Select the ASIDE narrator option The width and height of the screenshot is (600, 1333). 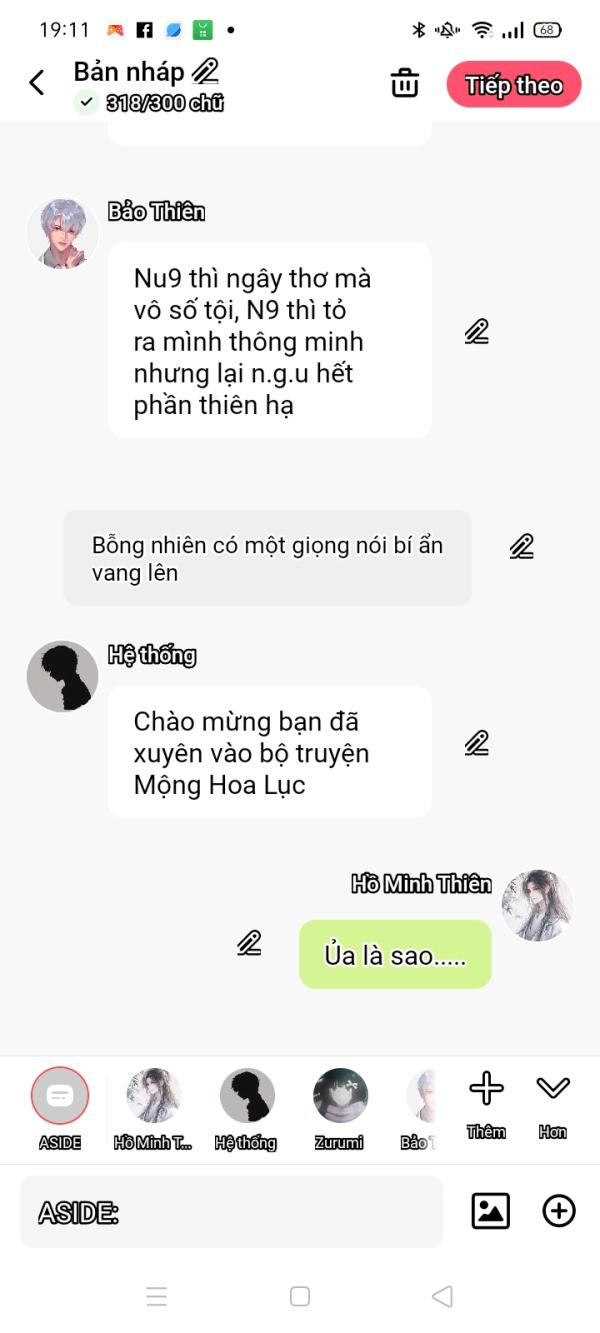[x=60, y=1097]
